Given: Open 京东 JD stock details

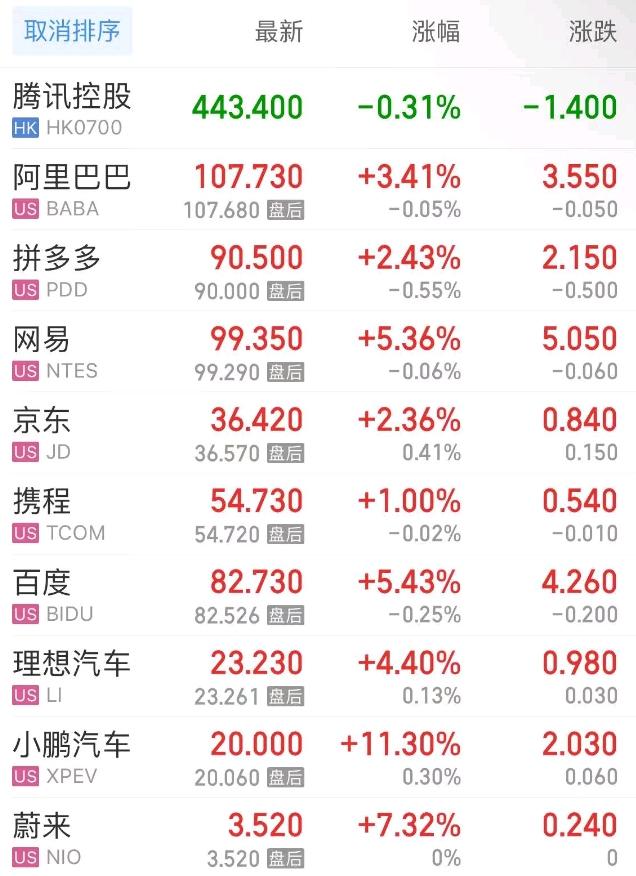Looking at the screenshot, I should (45, 432).
